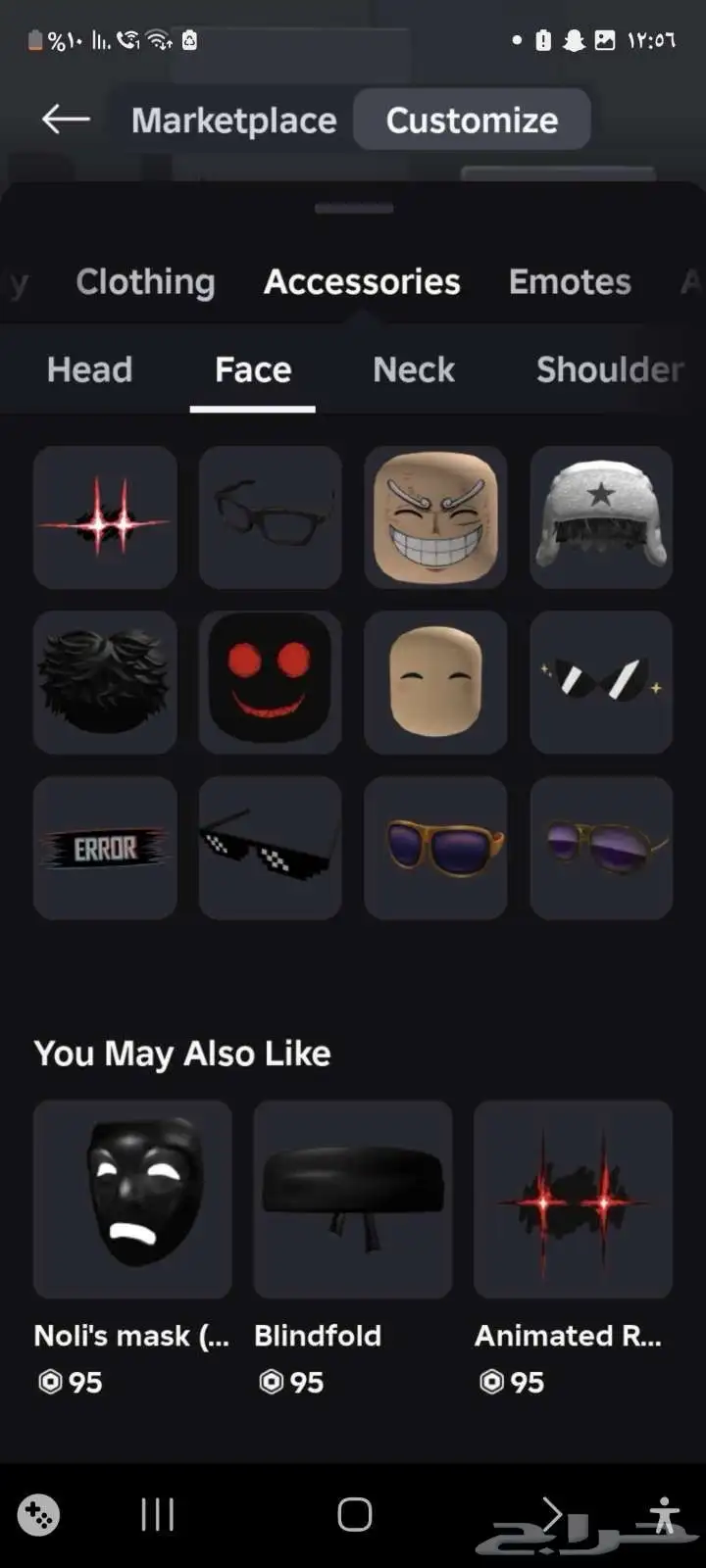The width and height of the screenshot is (706, 1568).
Task: Select the black messy hair item
Action: coord(105,682)
